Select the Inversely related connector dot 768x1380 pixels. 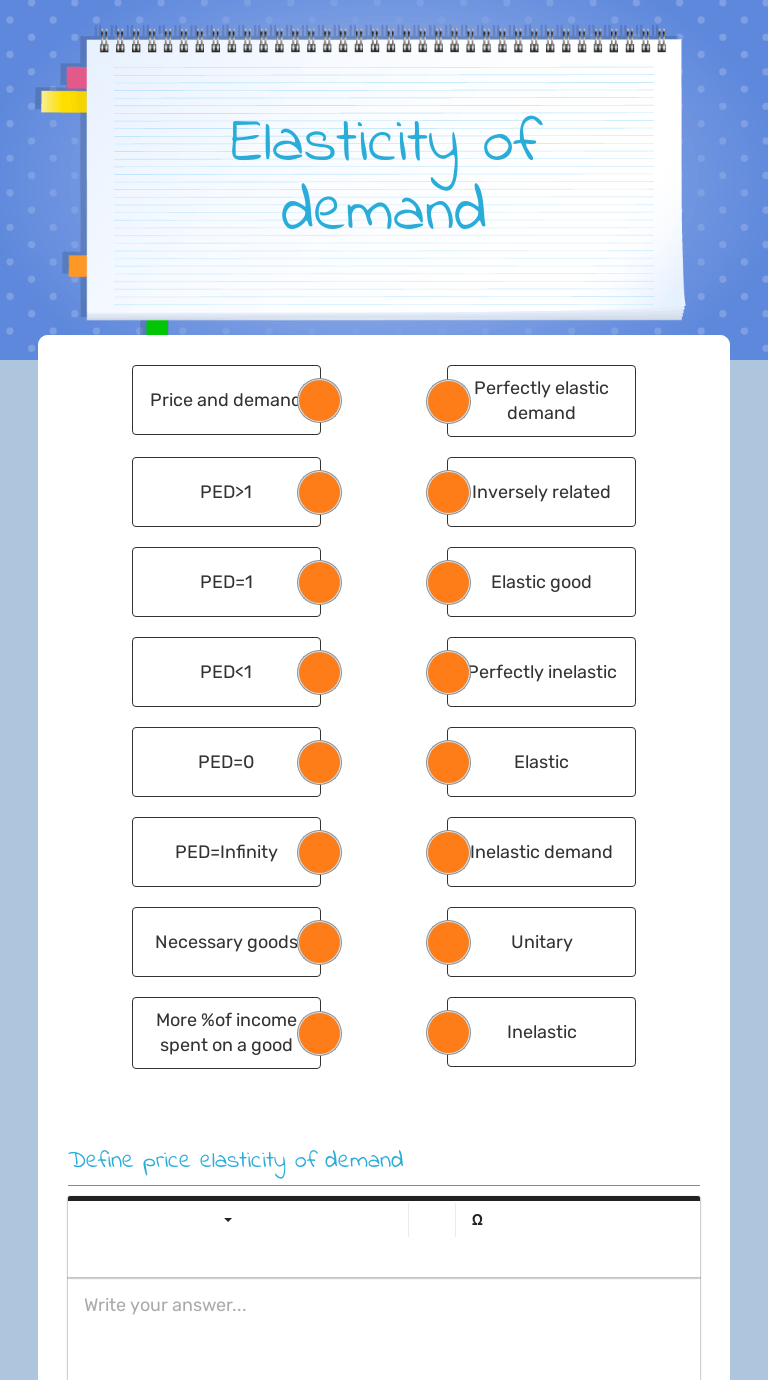pyautogui.click(x=448, y=493)
